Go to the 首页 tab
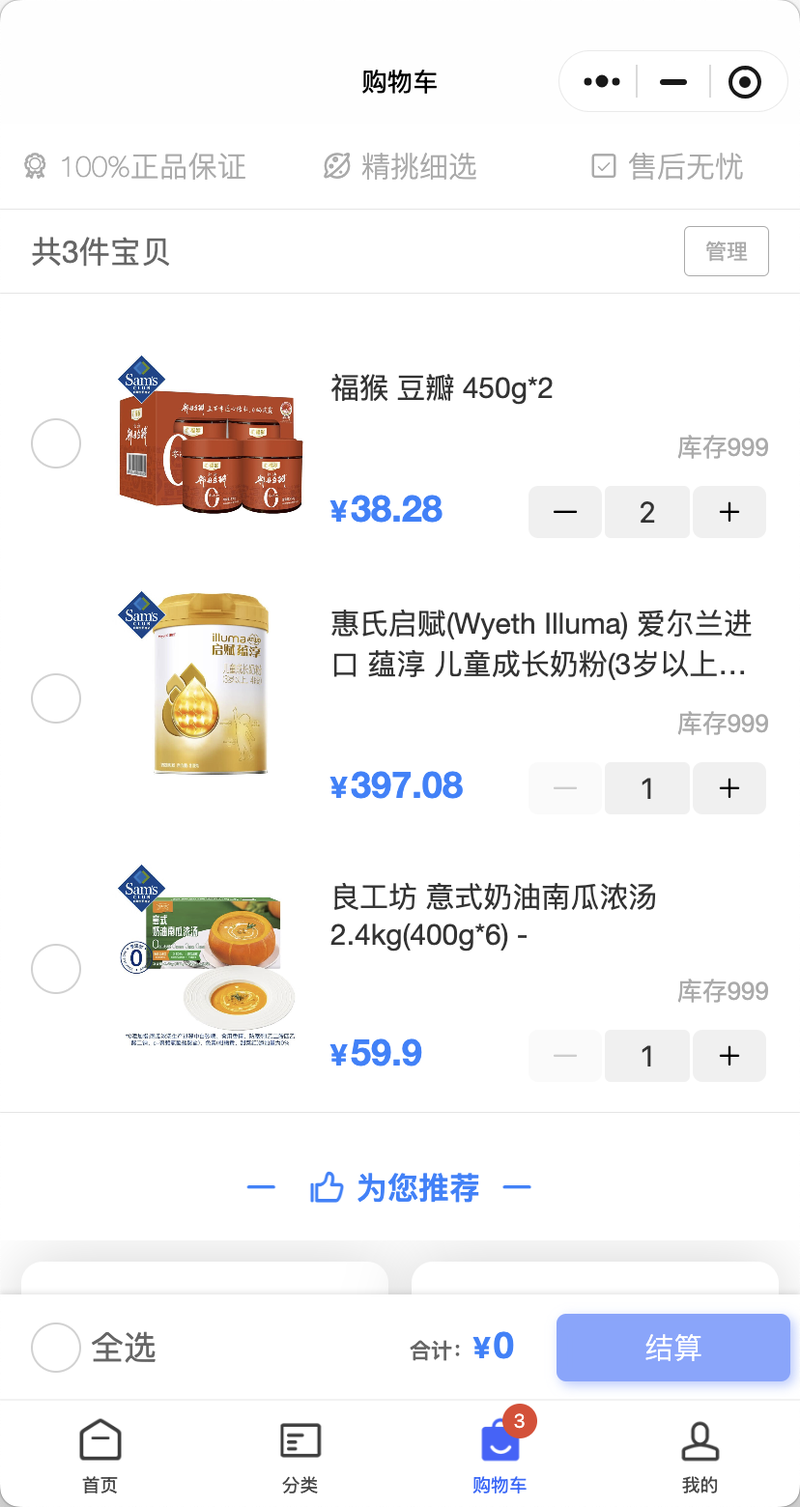The image size is (800, 1507). pyautogui.click(x=100, y=1453)
